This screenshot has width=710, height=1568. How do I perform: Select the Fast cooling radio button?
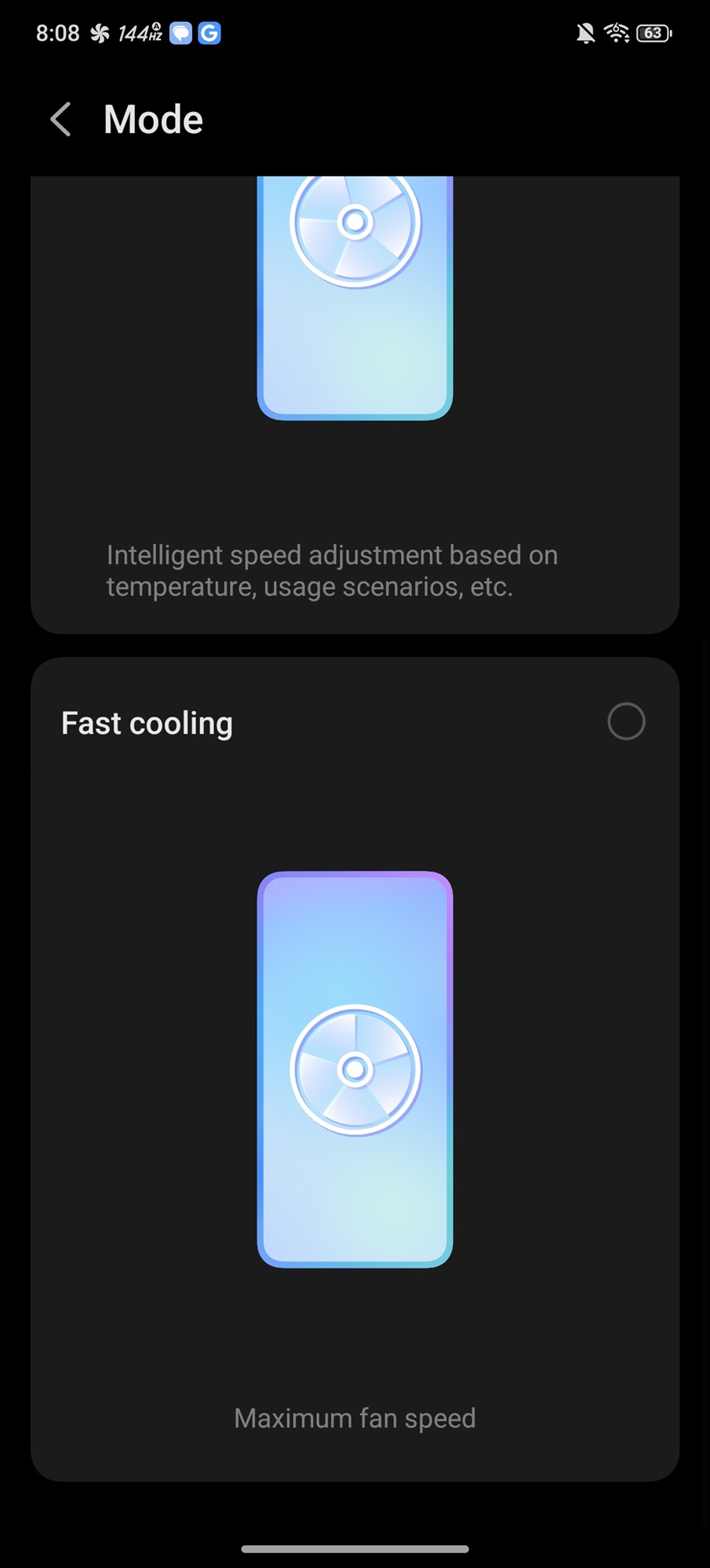click(626, 721)
